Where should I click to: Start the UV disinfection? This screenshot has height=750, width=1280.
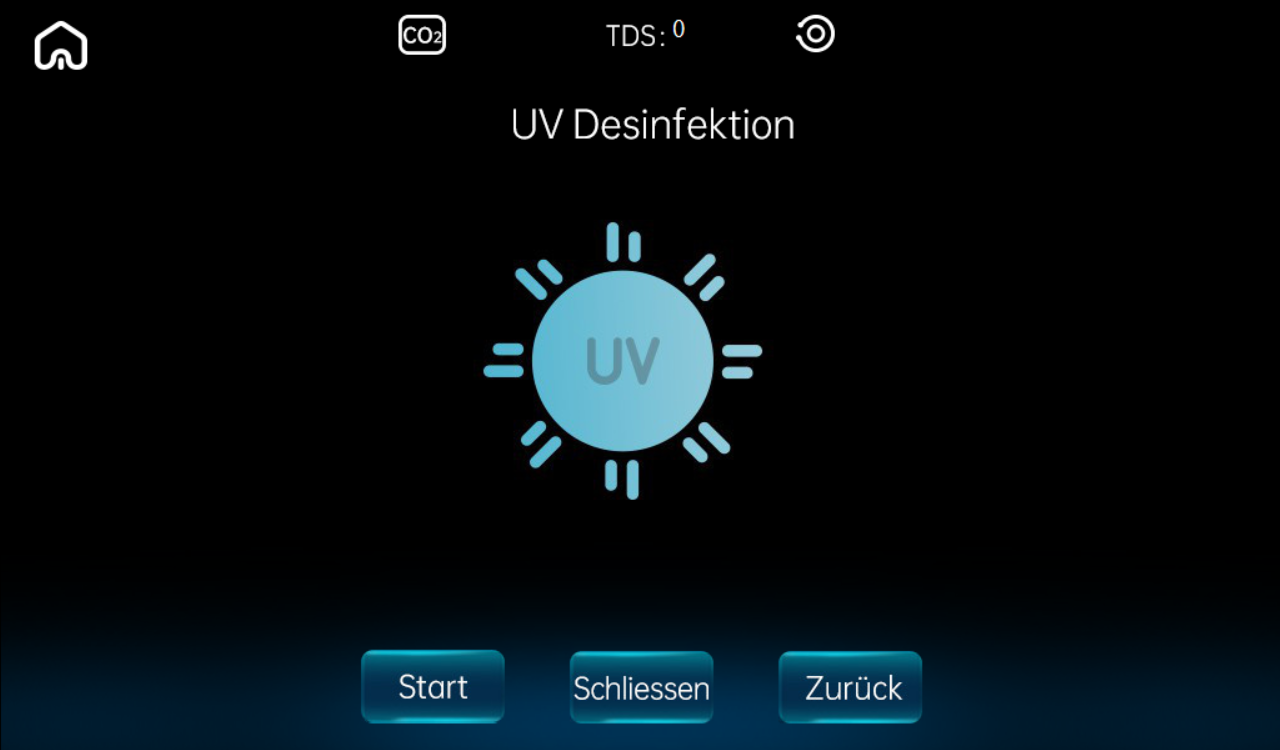point(433,687)
